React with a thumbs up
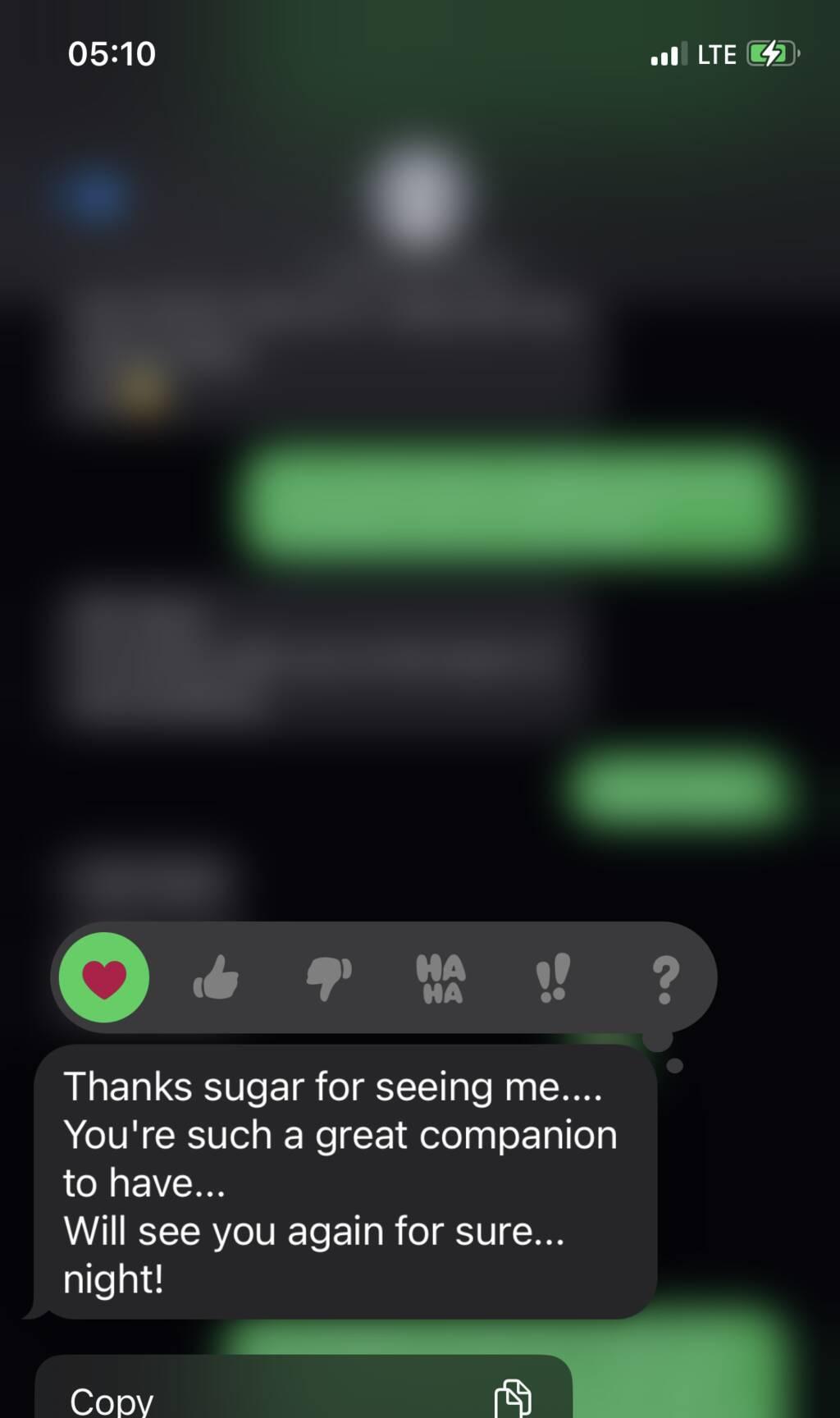 click(x=216, y=977)
